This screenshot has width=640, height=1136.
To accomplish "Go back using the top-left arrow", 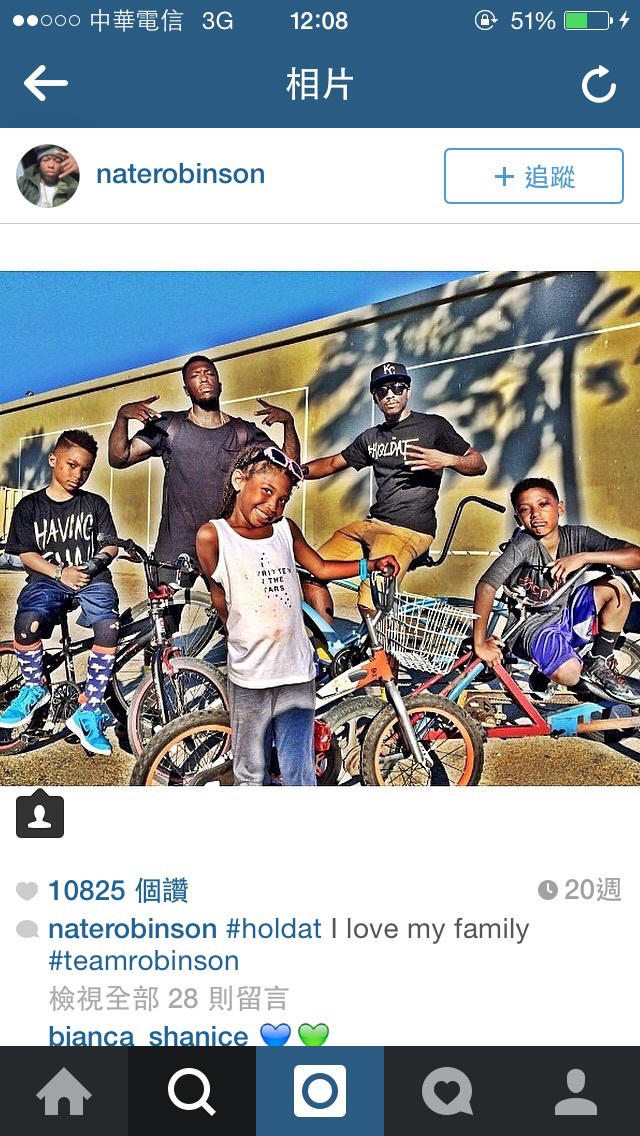I will coord(46,84).
